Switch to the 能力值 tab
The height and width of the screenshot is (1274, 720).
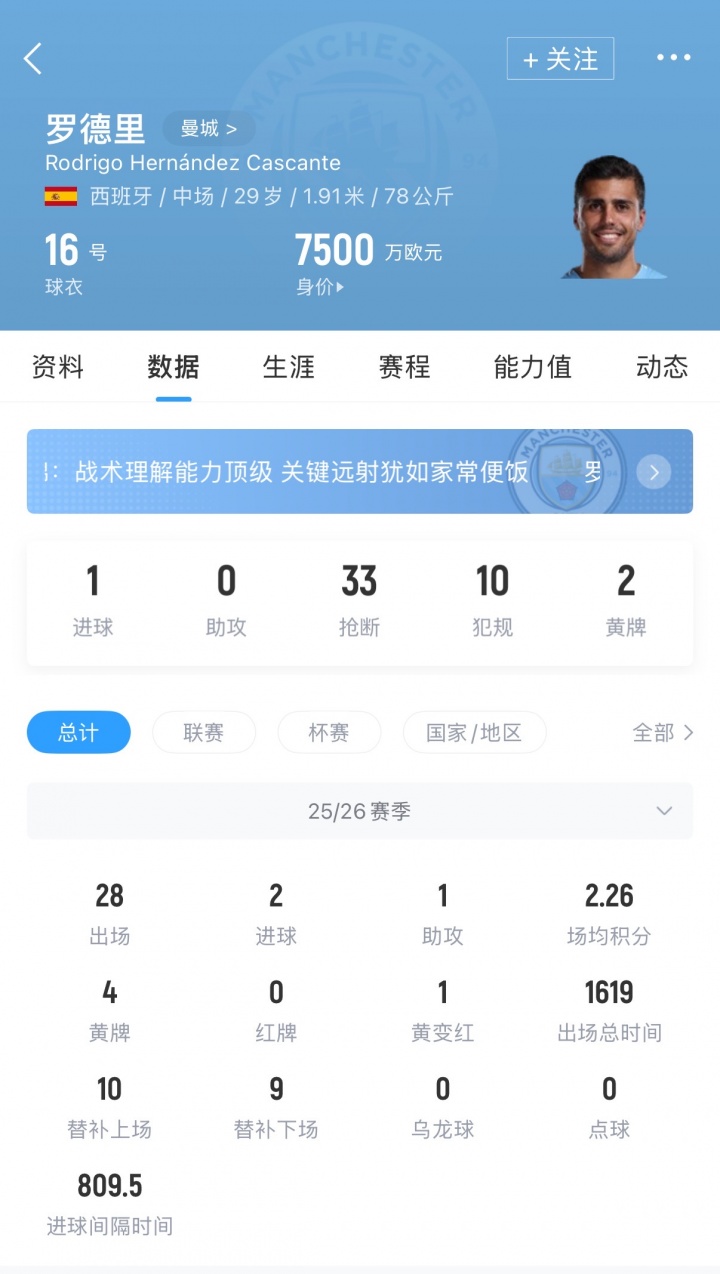(532, 367)
